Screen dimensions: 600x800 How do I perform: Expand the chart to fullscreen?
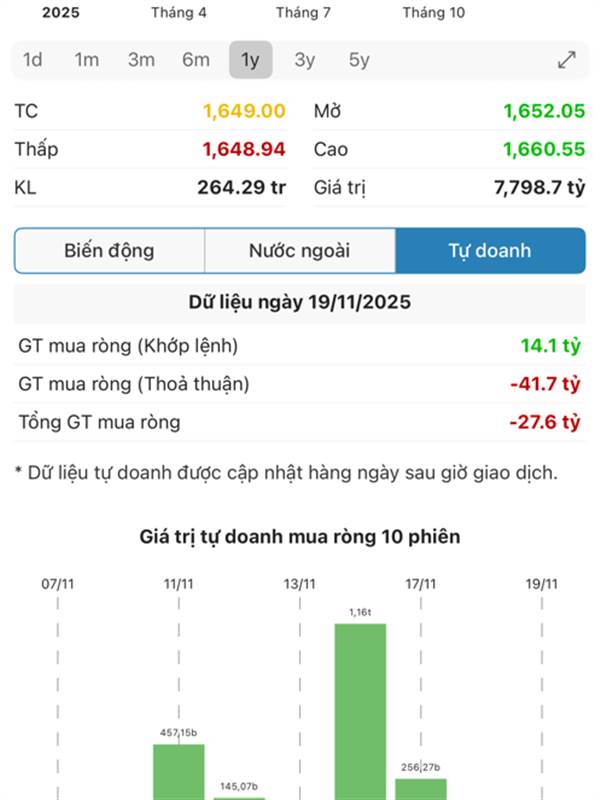[x=567, y=60]
